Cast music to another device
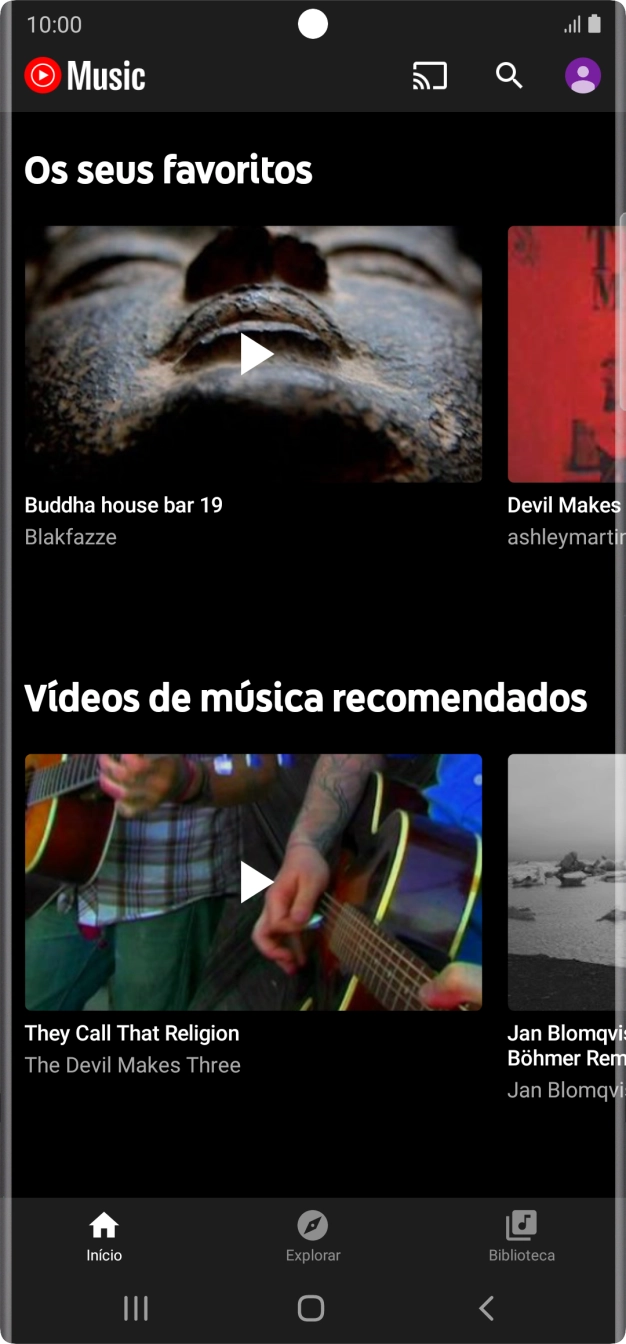Viewport: 626px width, 1344px height. point(429,76)
